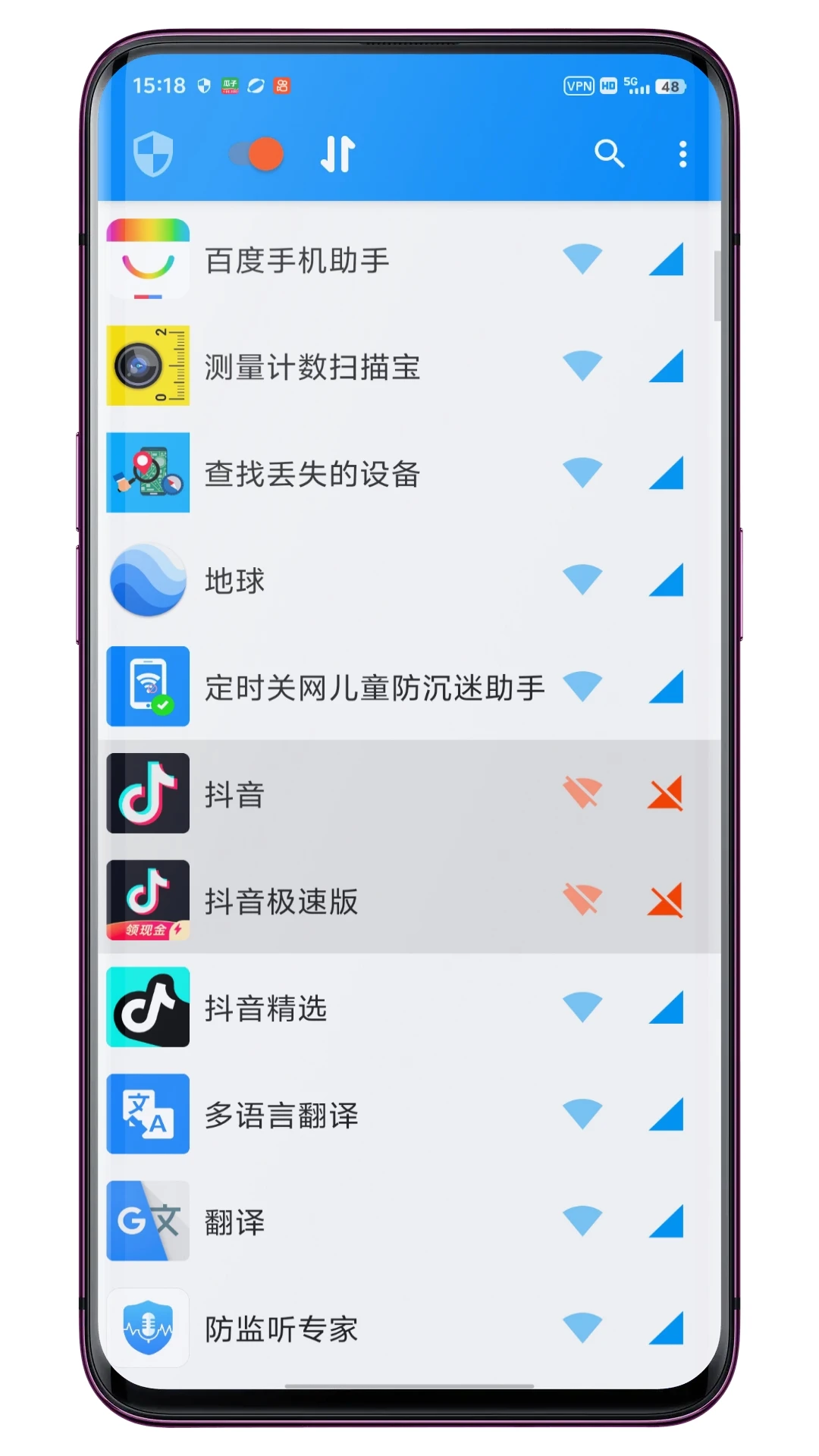The image size is (819, 1456).
Task: Select the 抖音精选 app icon
Action: click(x=148, y=1009)
